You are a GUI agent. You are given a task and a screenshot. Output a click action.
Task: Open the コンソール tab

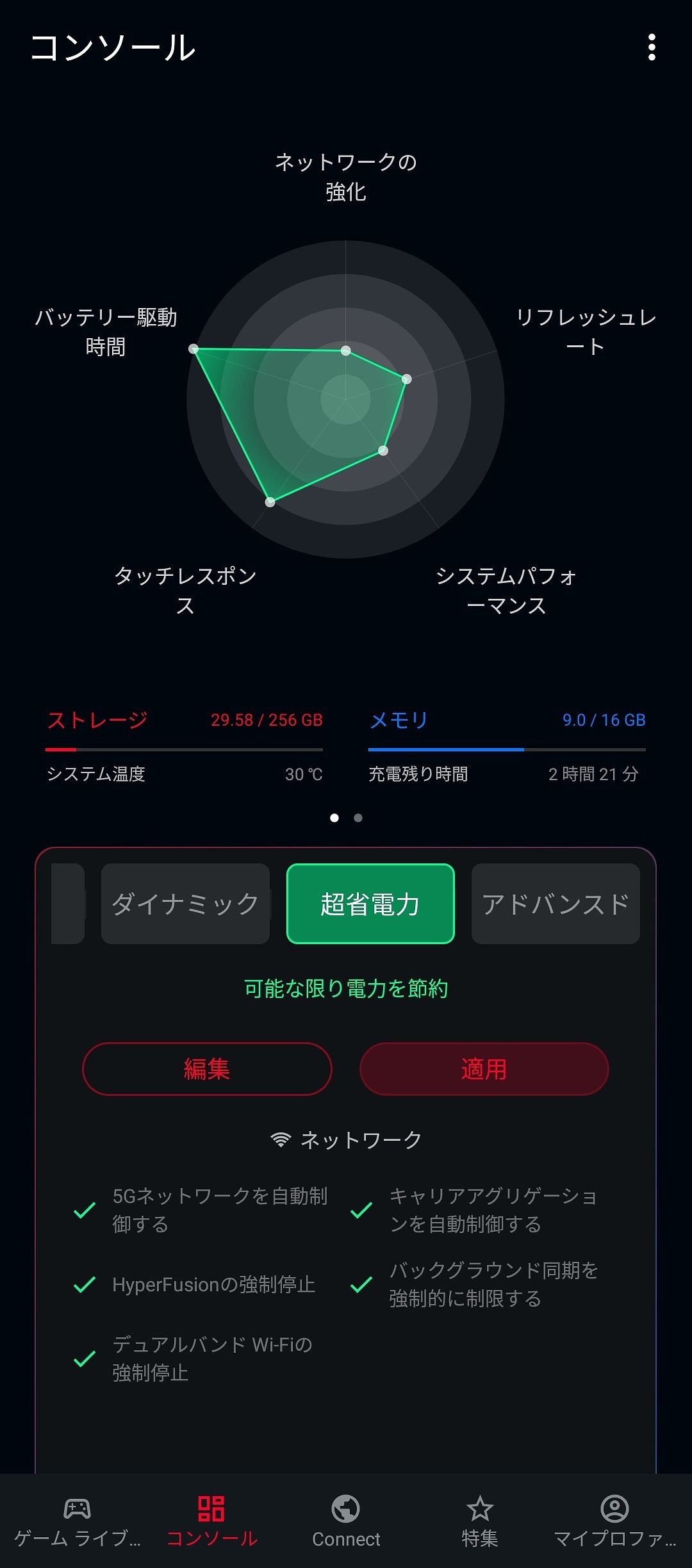pyautogui.click(x=211, y=1522)
